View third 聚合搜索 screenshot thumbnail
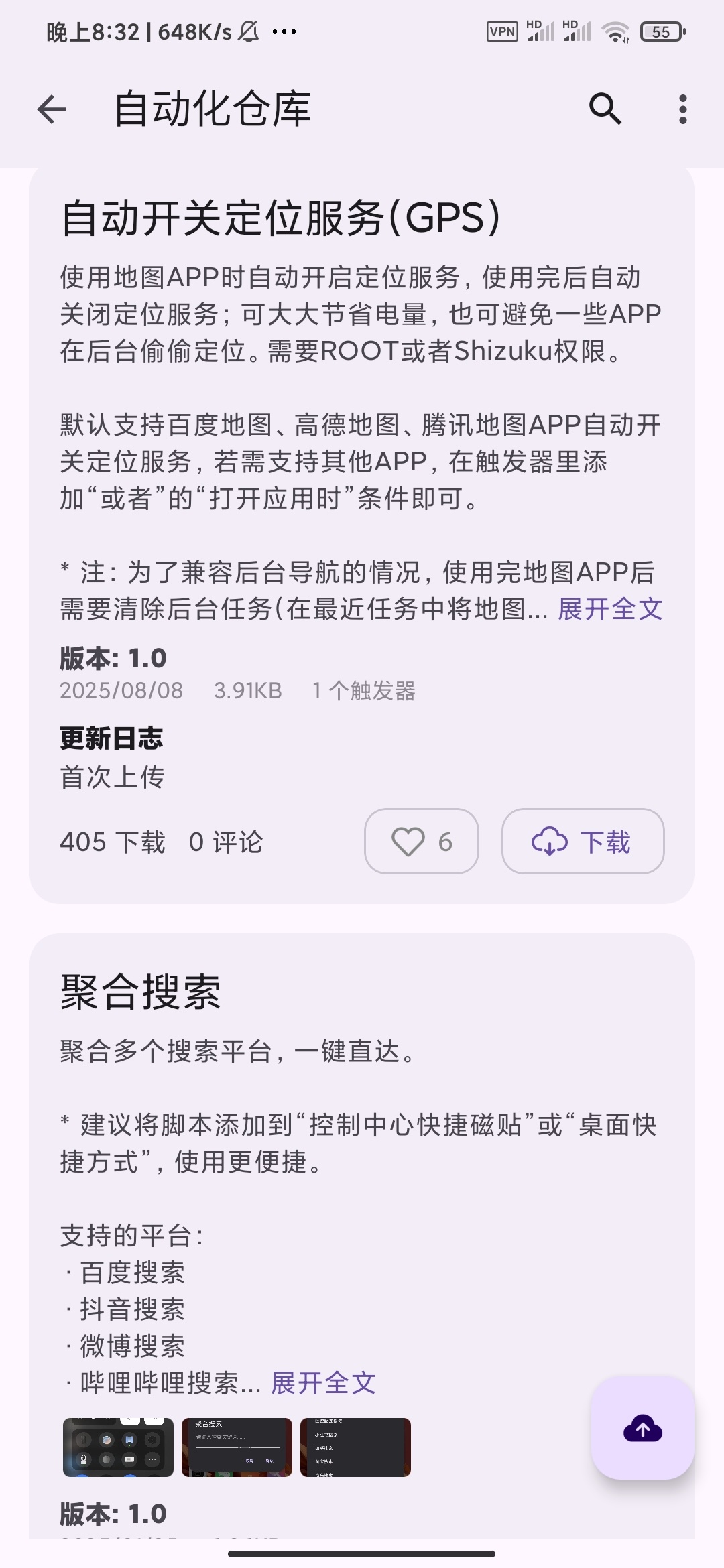724x1568 pixels. 357,1447
